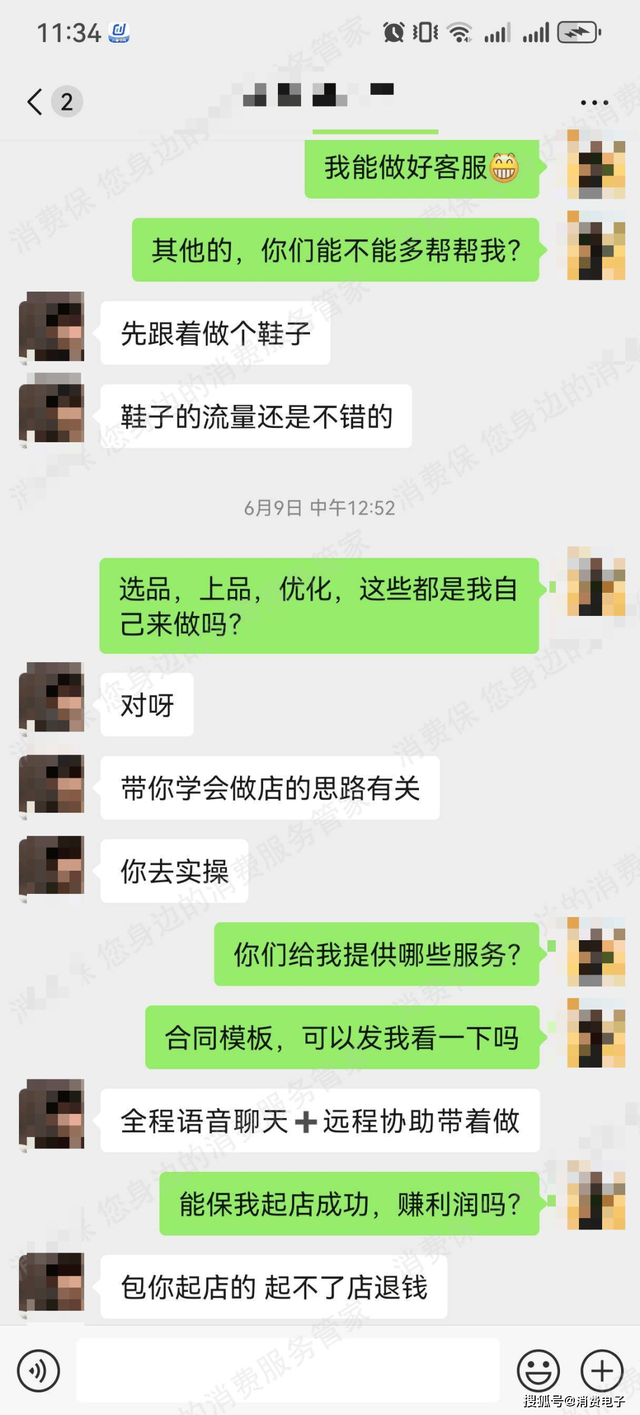Image resolution: width=640 pixels, height=1415 pixels.
Task: Tap the message text field
Action: click(288, 1370)
